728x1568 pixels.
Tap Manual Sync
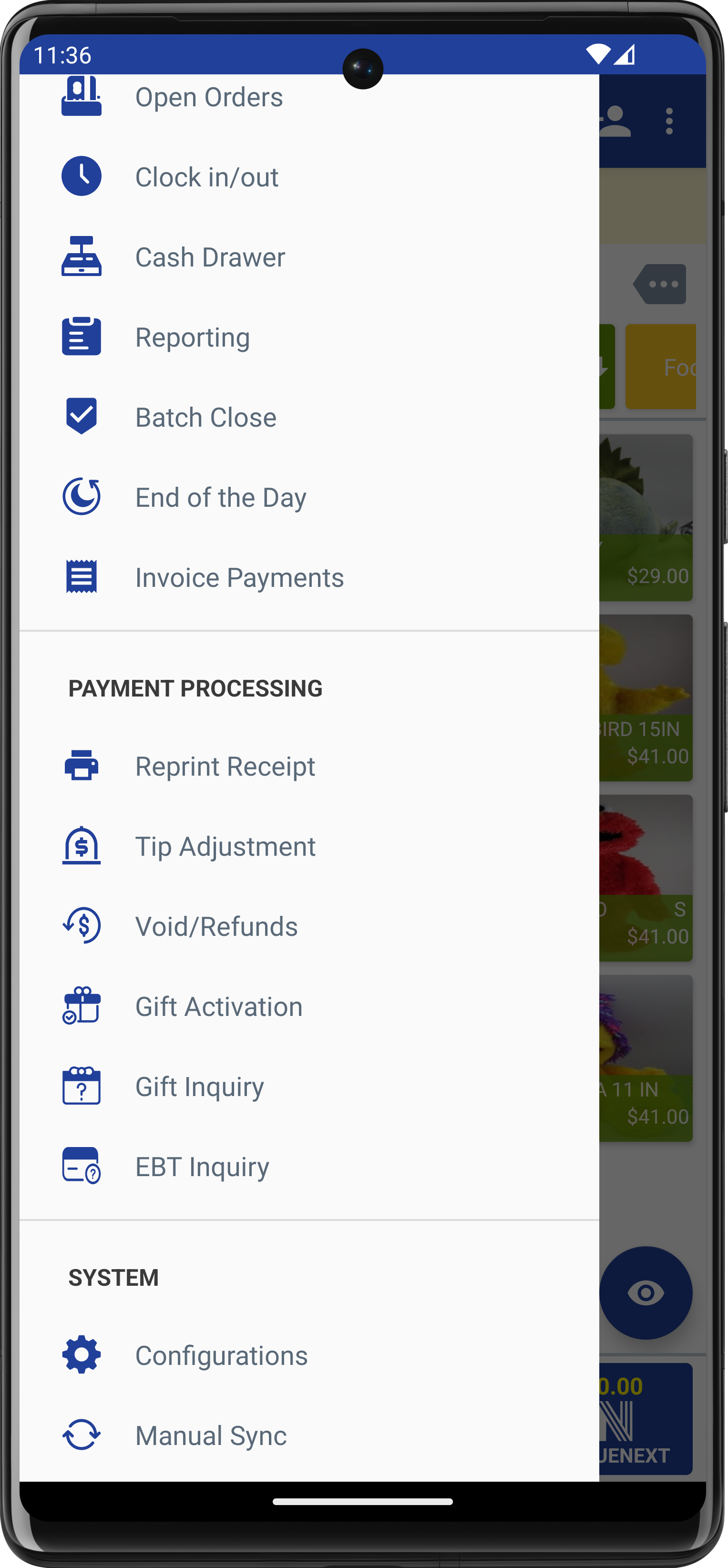211,1435
